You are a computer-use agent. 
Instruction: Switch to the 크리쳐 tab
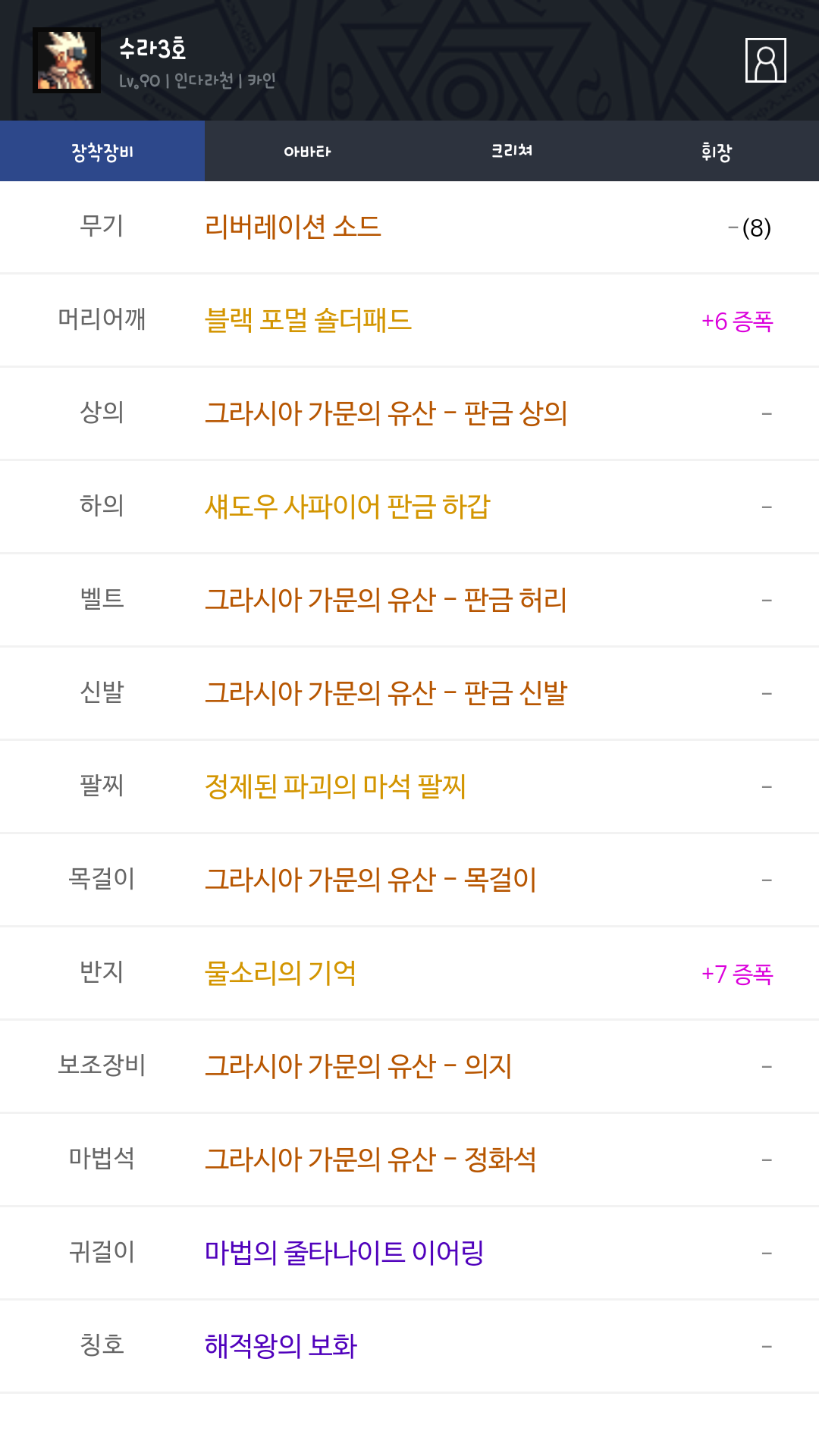(512, 152)
